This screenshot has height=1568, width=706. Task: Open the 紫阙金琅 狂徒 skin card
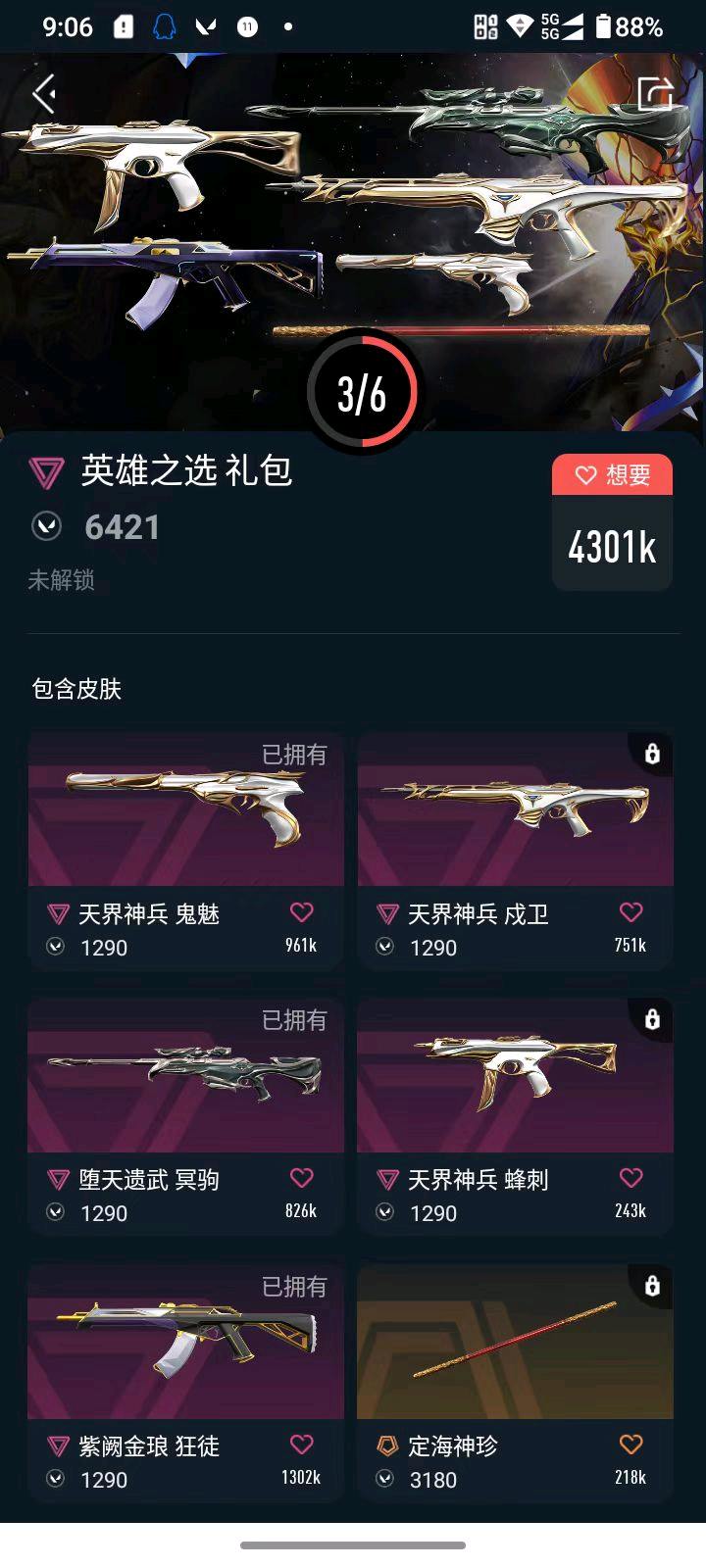point(186,1341)
